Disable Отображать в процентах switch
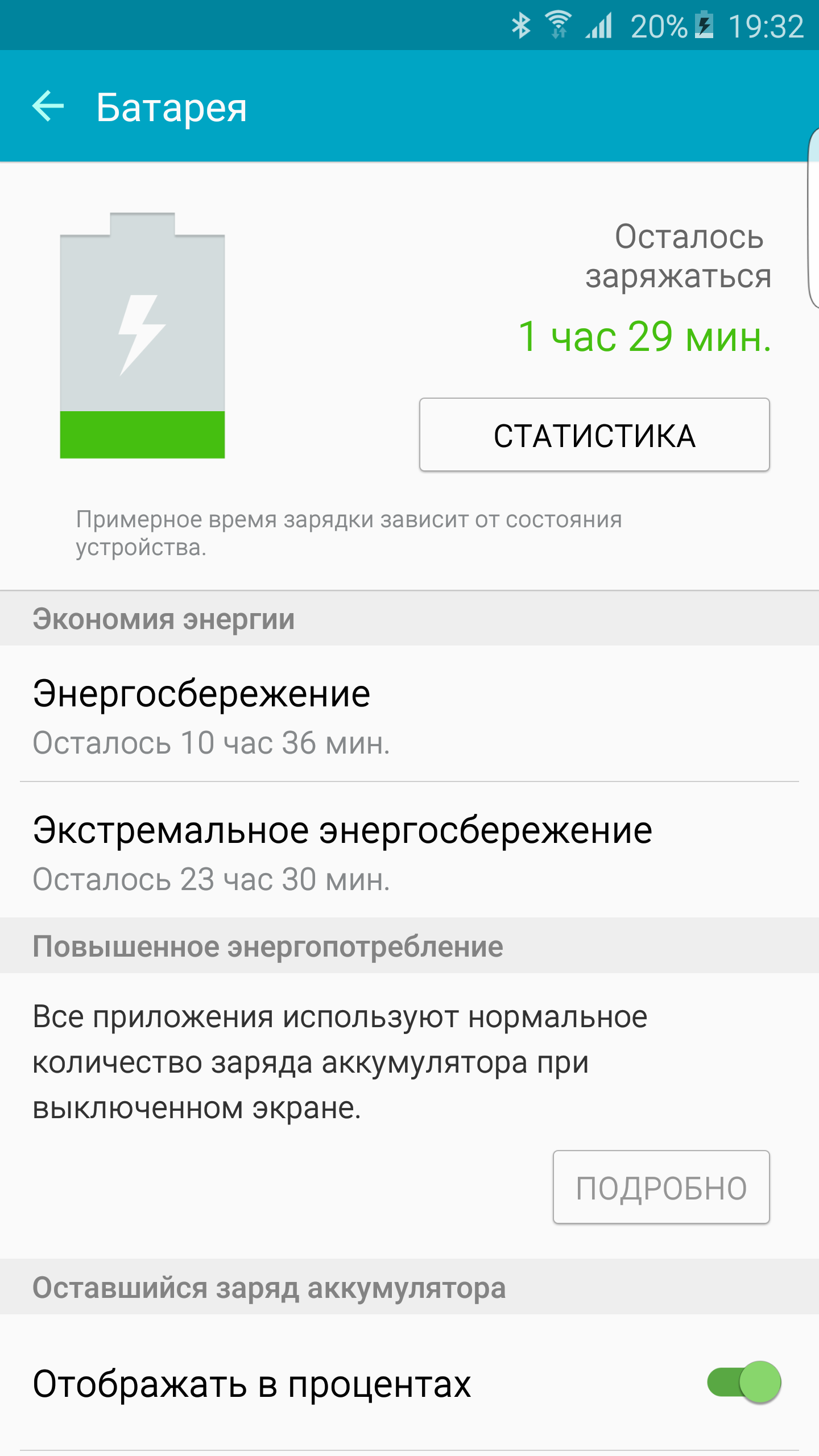The height and width of the screenshot is (1456, 819). click(744, 1383)
